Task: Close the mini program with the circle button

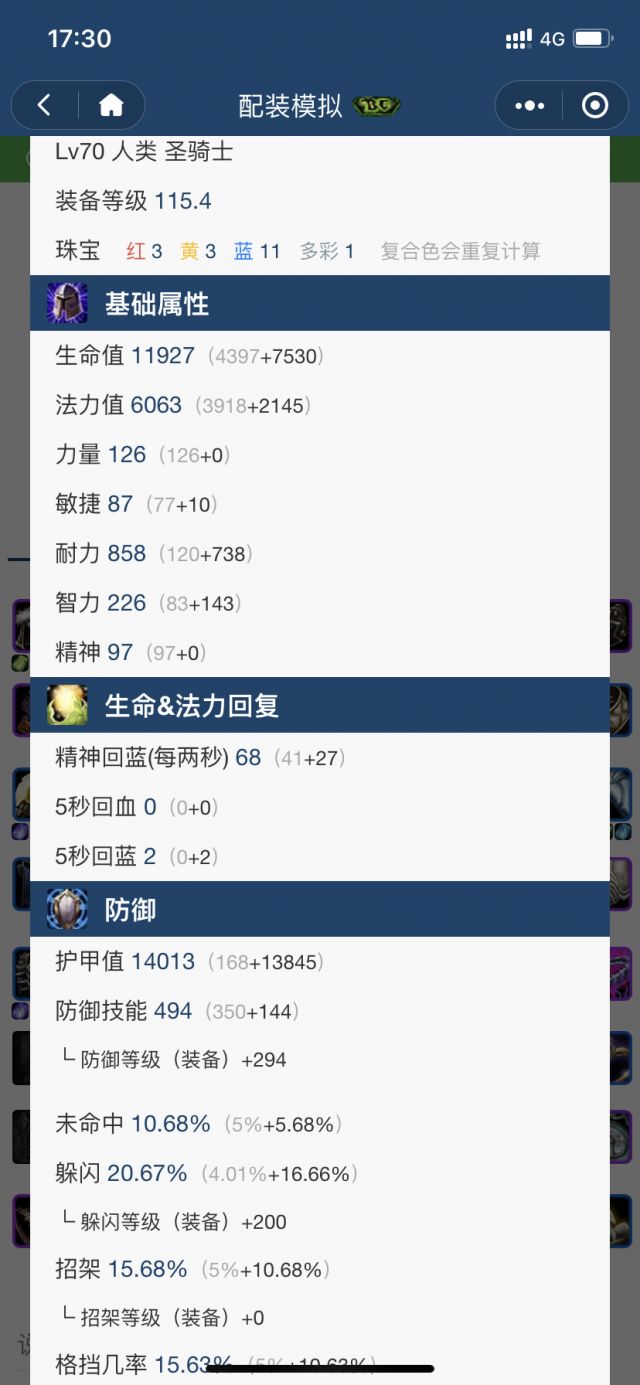Action: click(595, 105)
